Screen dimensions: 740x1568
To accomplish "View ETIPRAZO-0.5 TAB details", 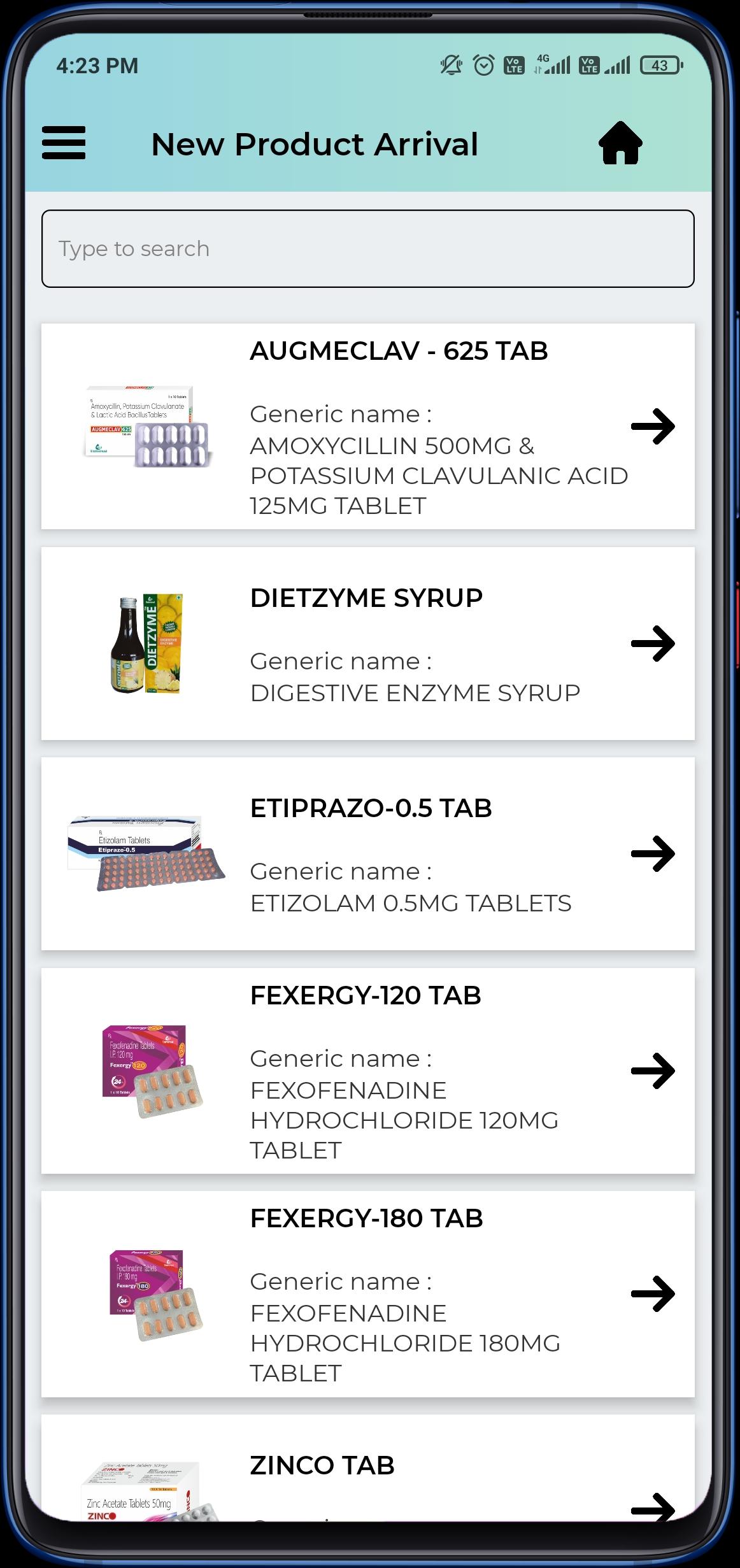I will 368,853.
